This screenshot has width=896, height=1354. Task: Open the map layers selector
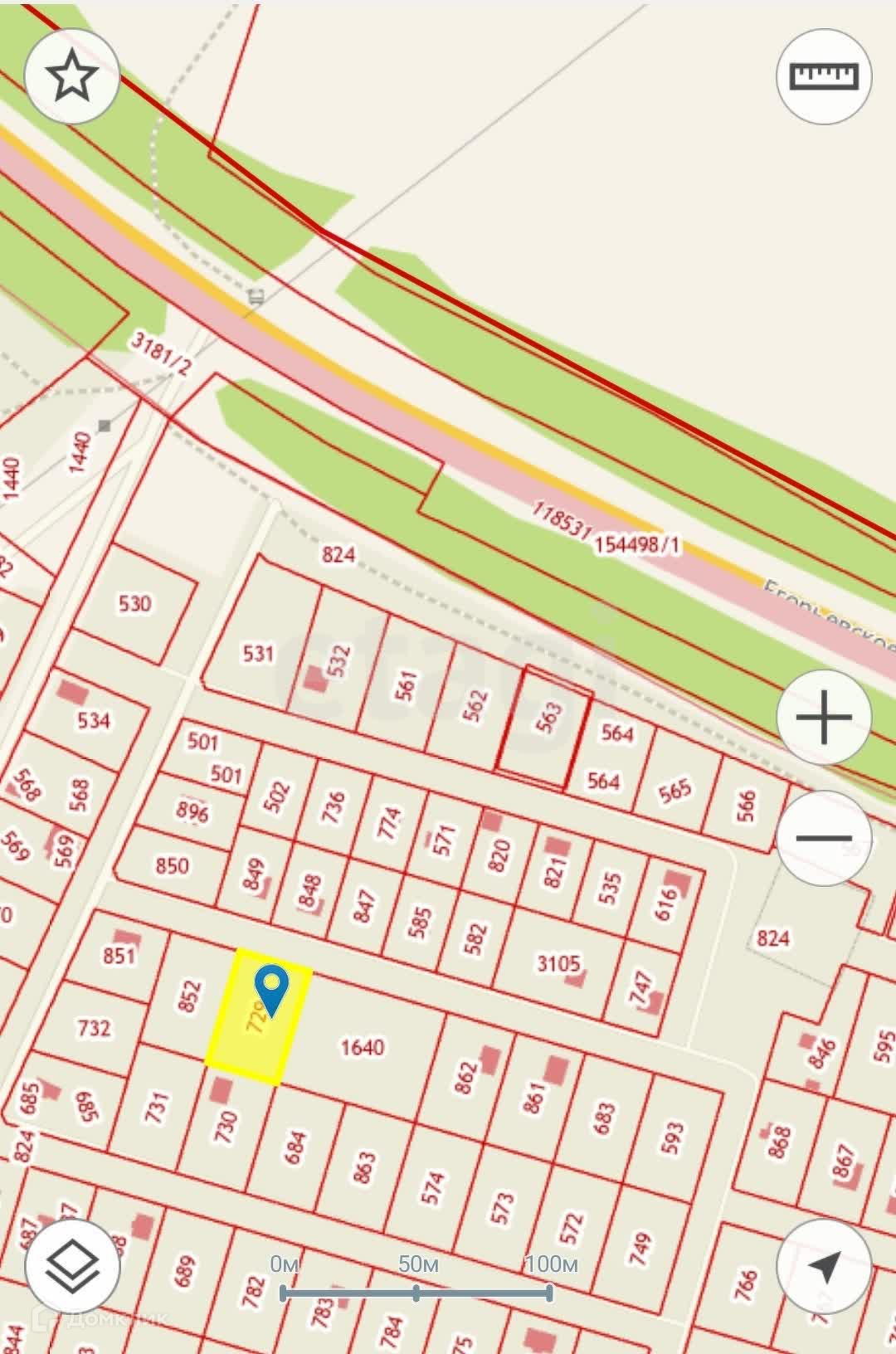(72, 1267)
